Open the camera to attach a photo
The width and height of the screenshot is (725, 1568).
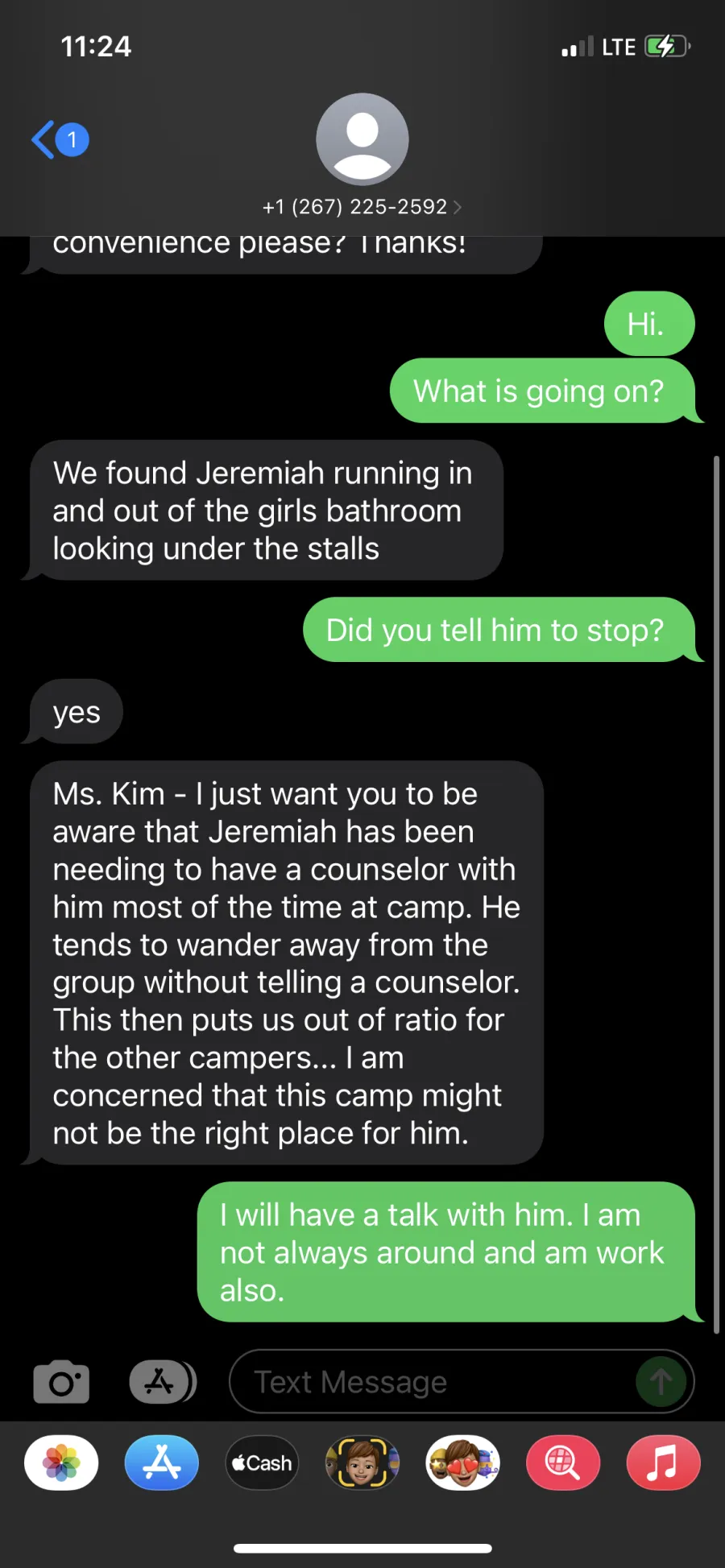[x=61, y=1382]
